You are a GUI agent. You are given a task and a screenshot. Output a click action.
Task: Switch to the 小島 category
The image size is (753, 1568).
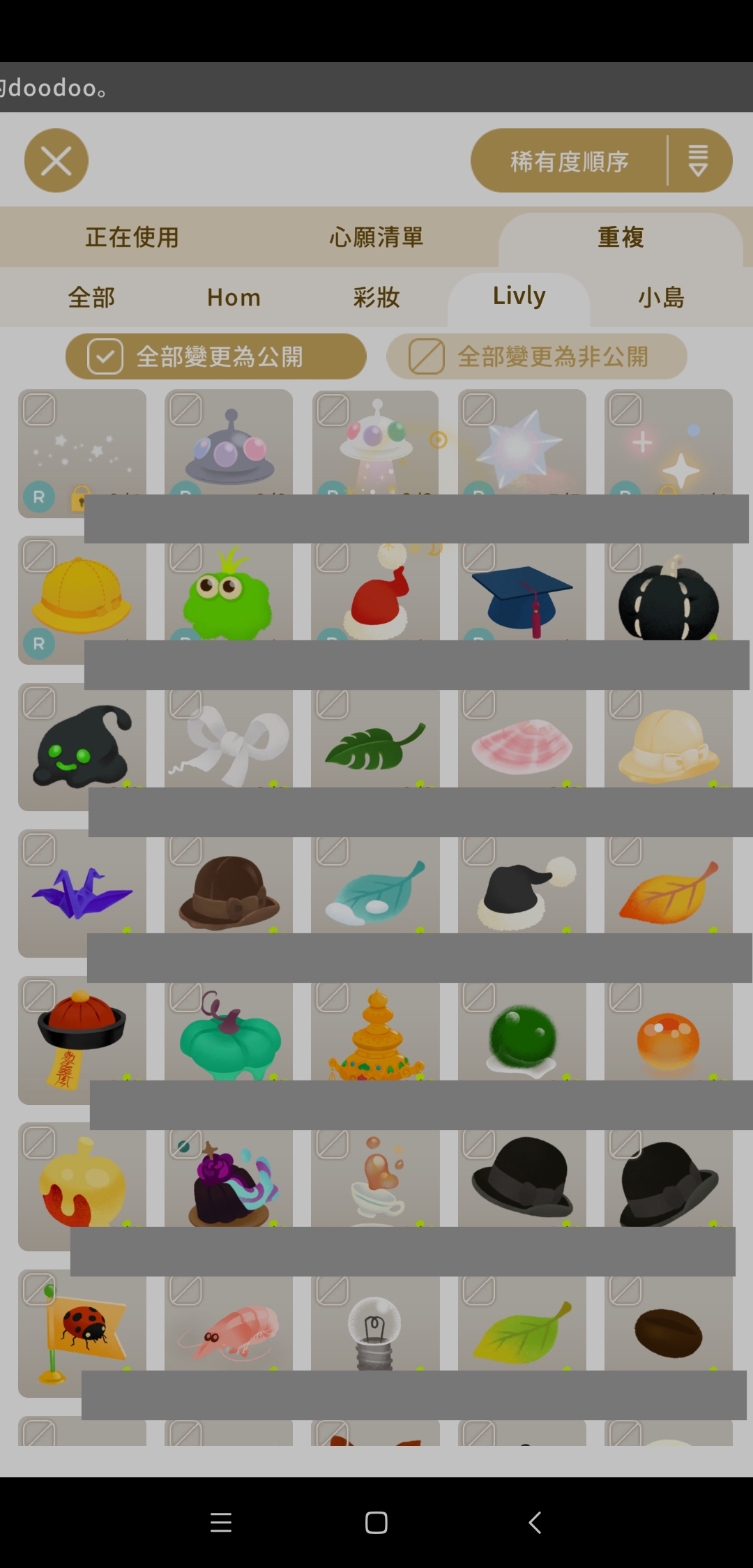coord(661,298)
